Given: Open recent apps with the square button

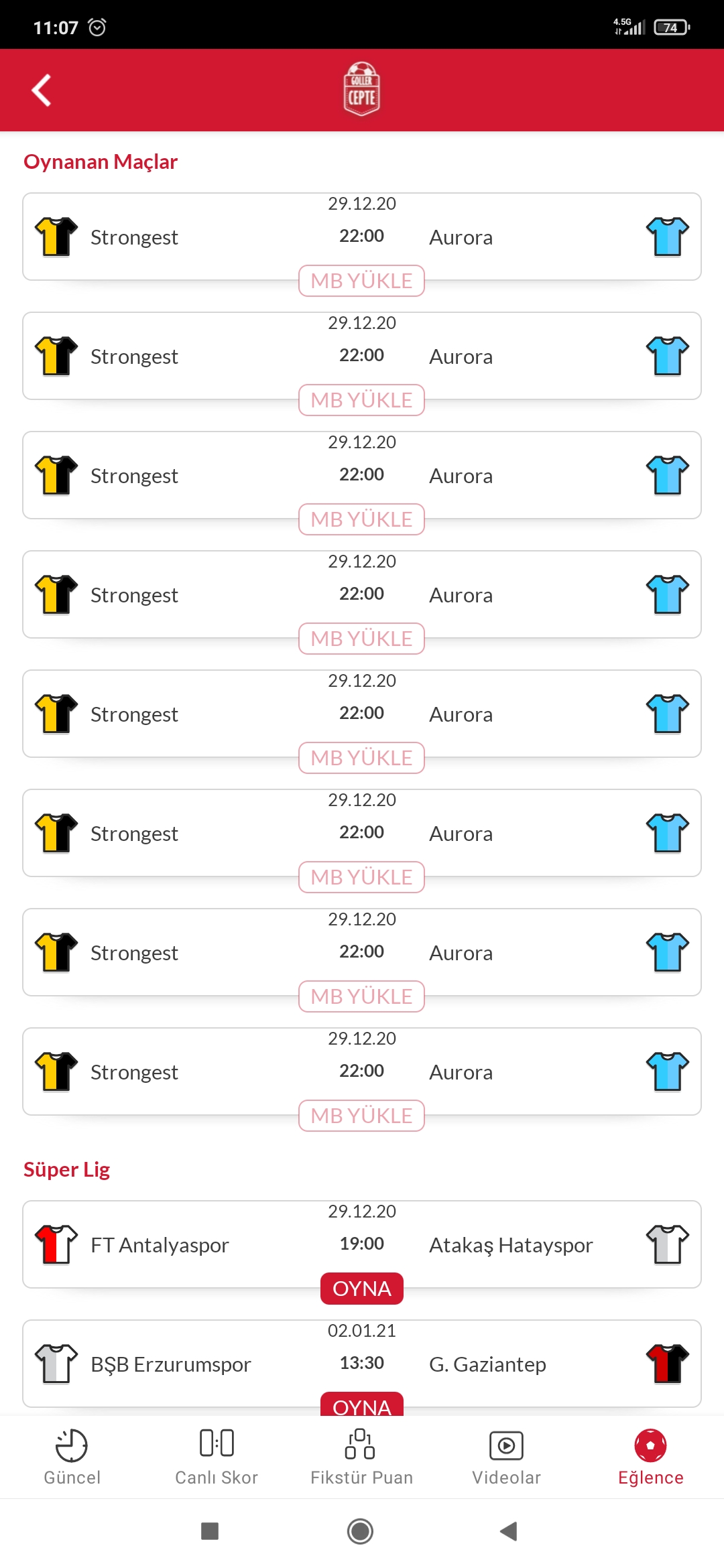Looking at the screenshot, I should pos(210,1531).
